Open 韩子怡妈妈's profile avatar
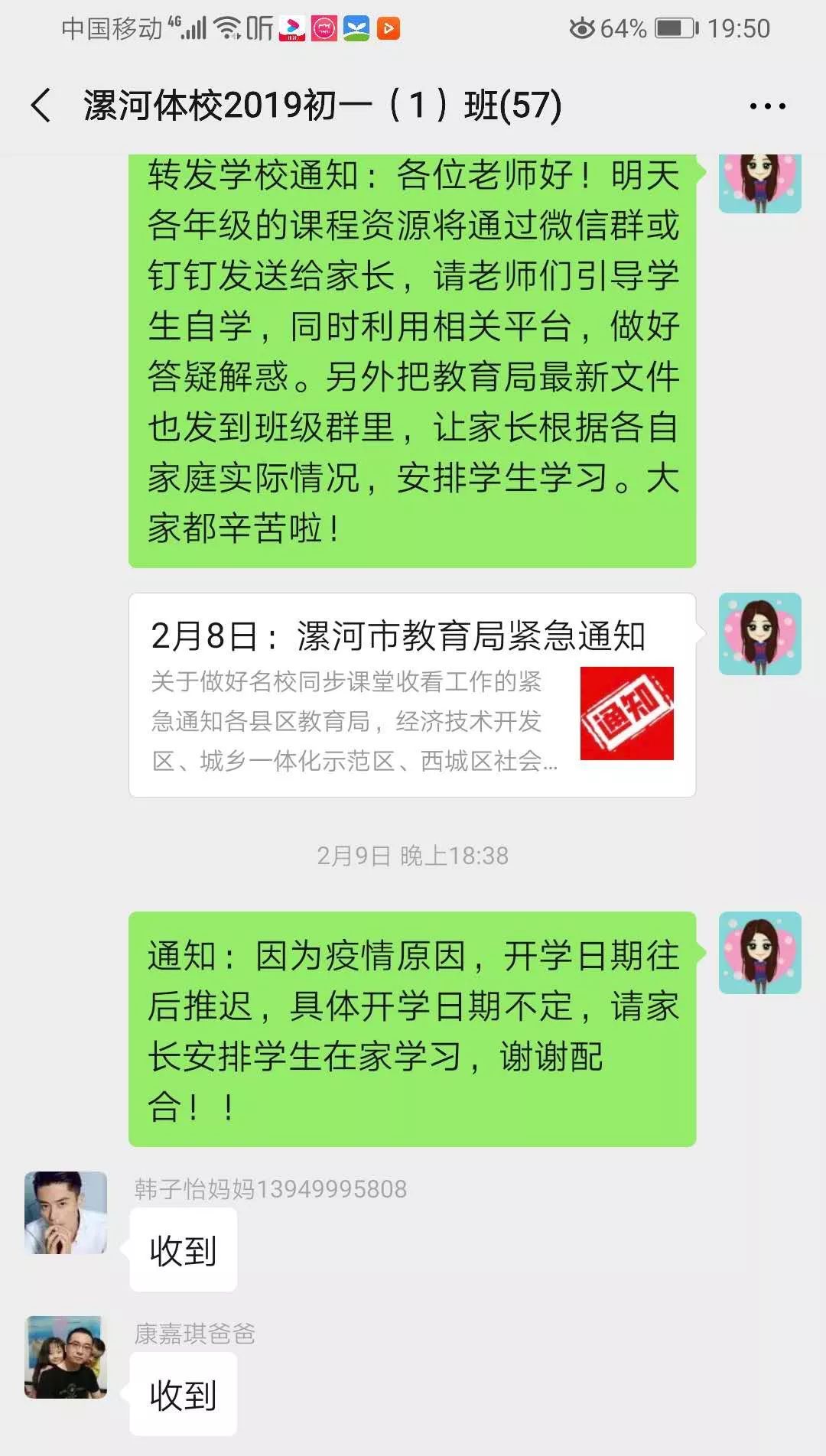826x1456 pixels. 66,1213
